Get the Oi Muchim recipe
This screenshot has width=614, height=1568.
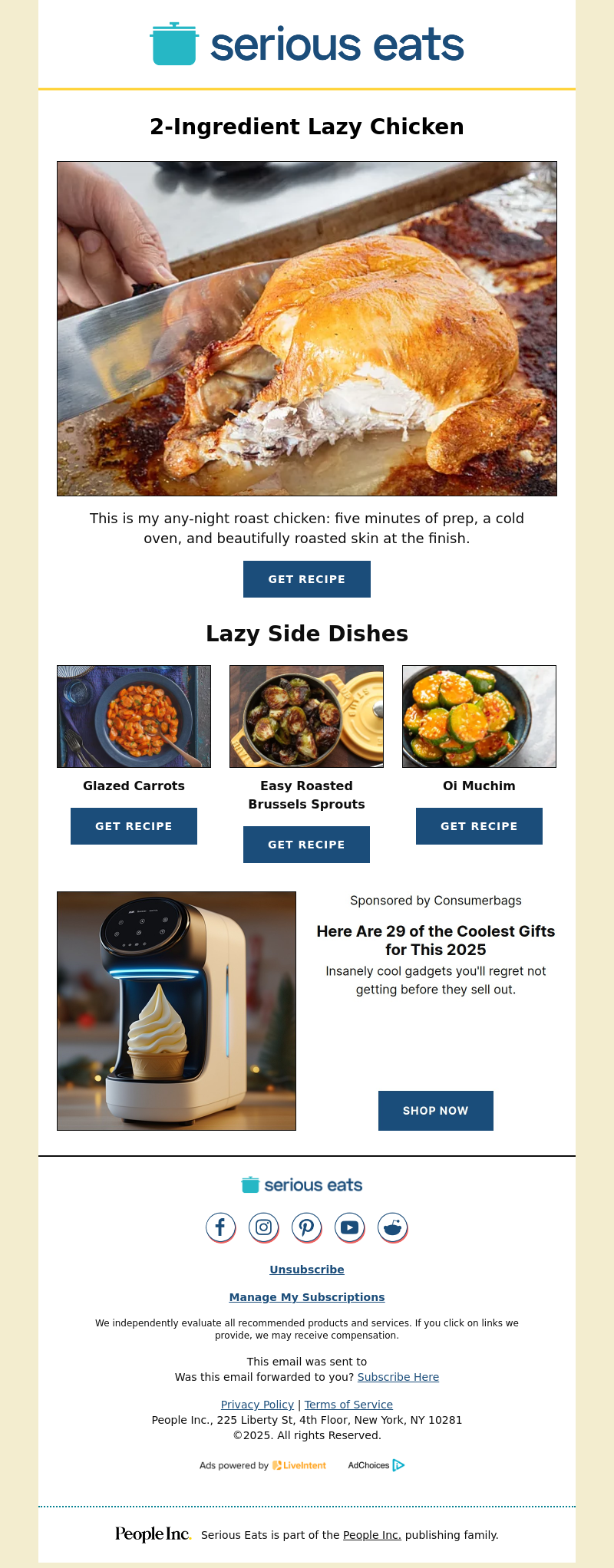click(479, 826)
